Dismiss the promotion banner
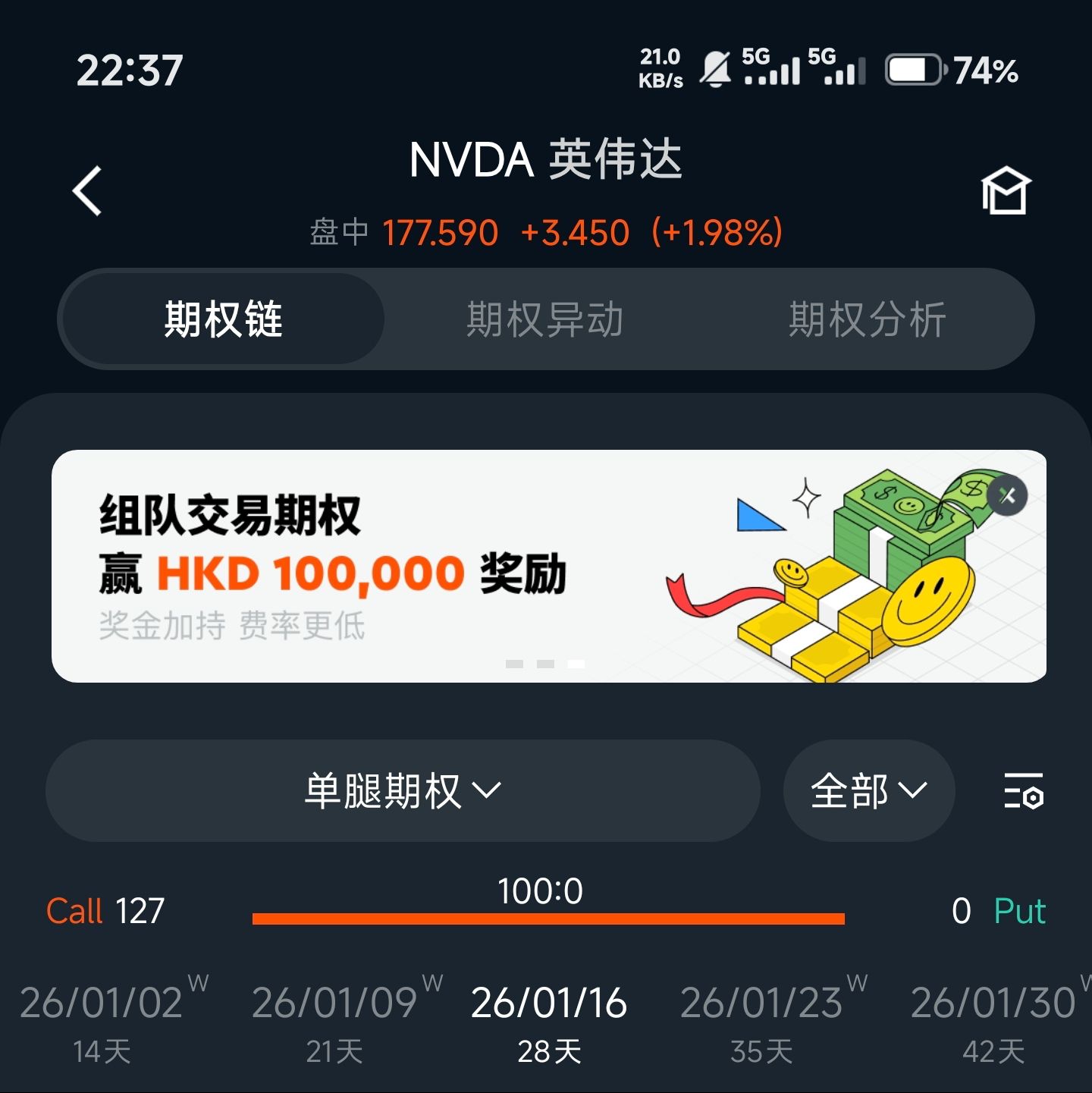This screenshot has height=1093, width=1092. tap(1007, 496)
